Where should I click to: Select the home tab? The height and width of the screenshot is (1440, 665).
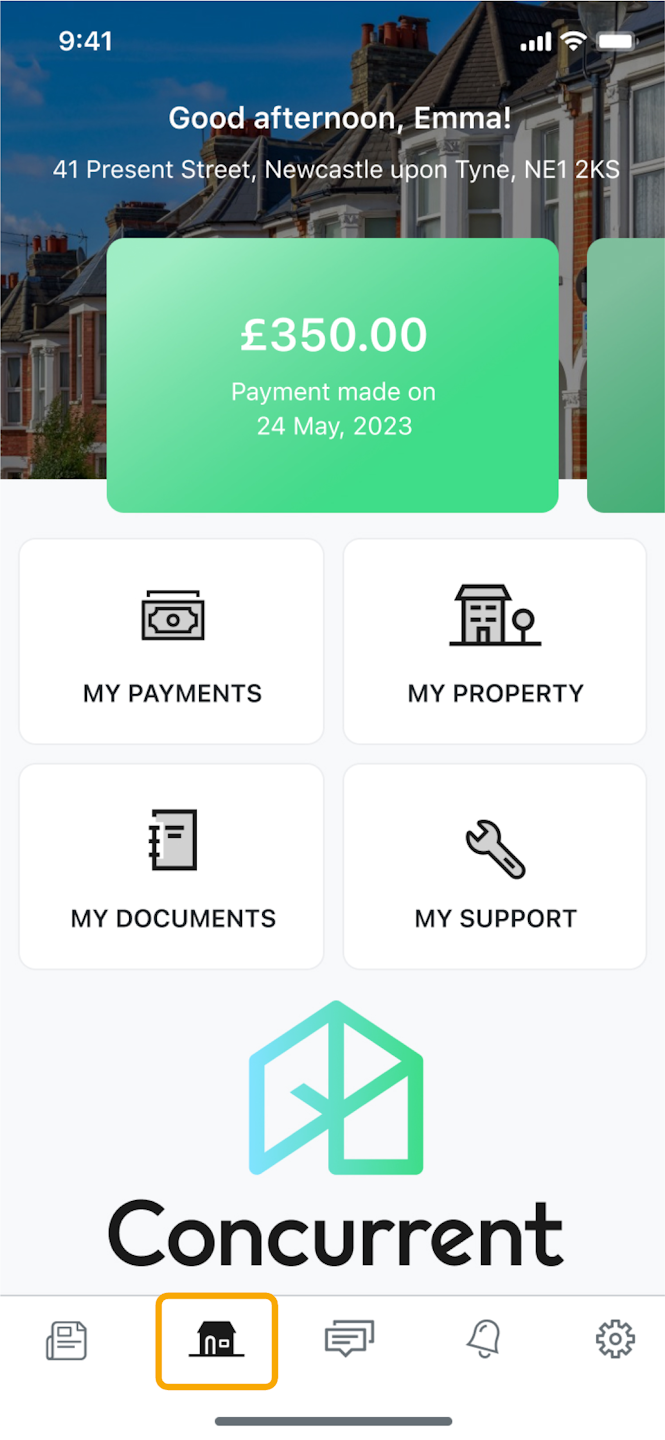[216, 1340]
